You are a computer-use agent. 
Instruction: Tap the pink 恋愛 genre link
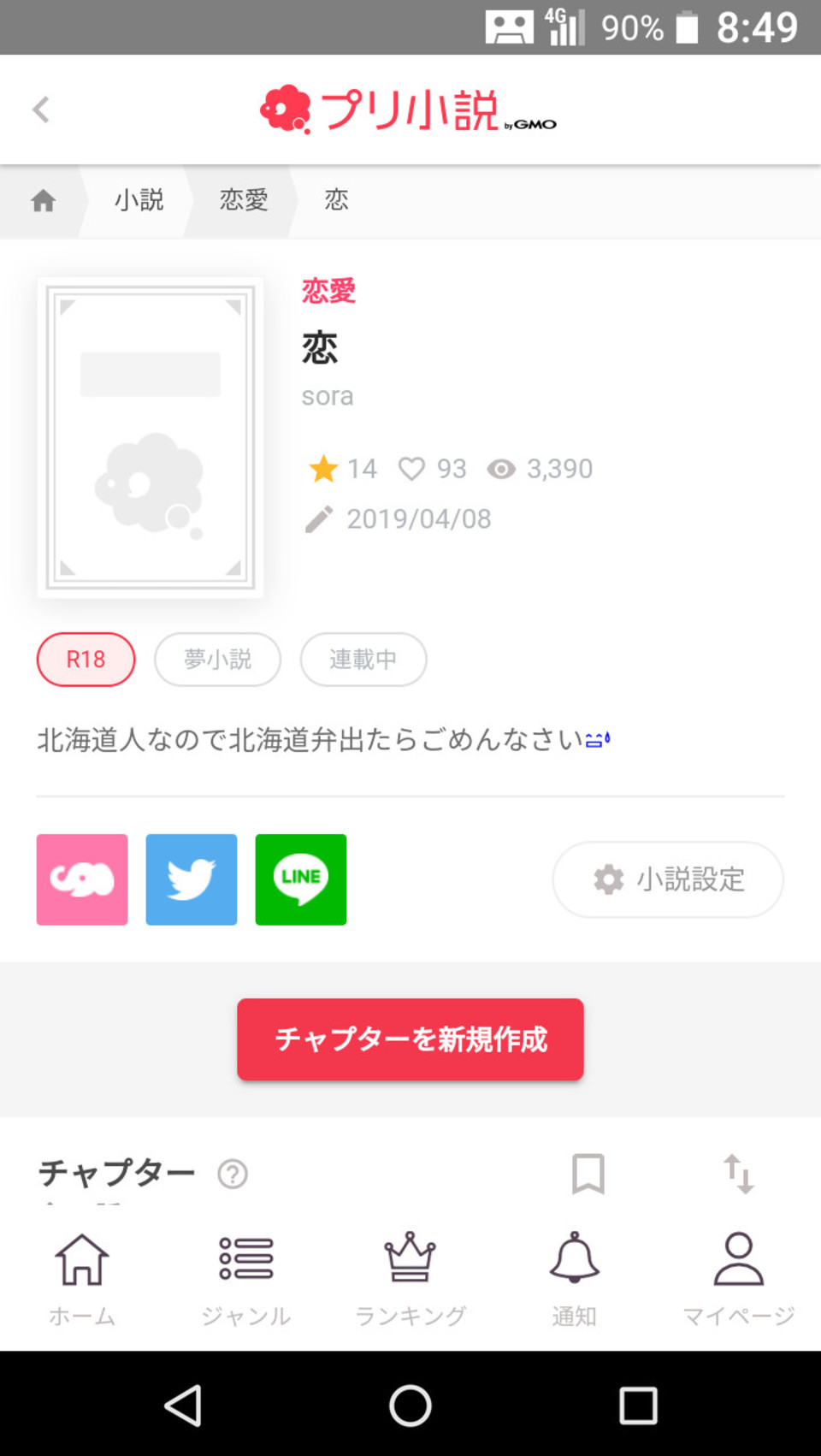tap(328, 291)
